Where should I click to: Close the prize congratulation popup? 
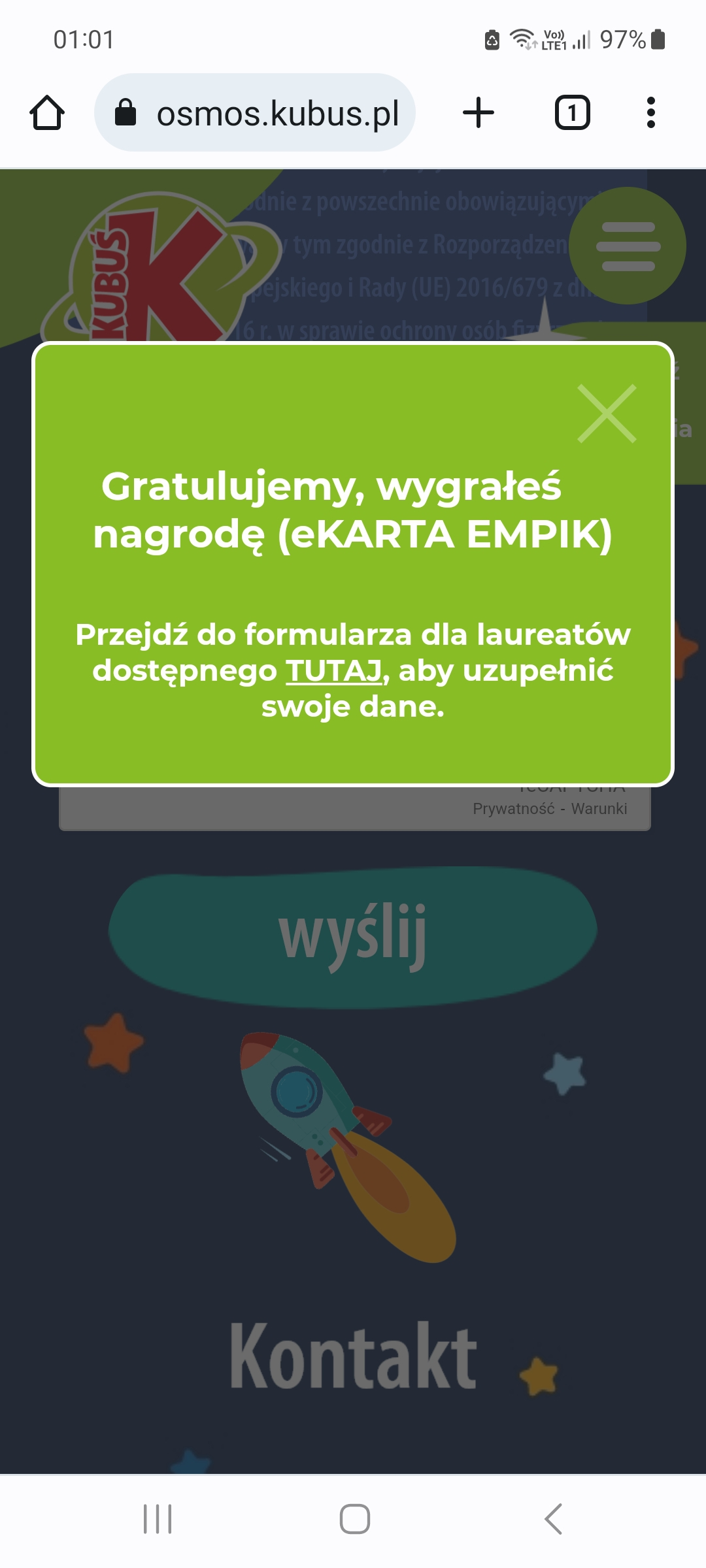607,414
